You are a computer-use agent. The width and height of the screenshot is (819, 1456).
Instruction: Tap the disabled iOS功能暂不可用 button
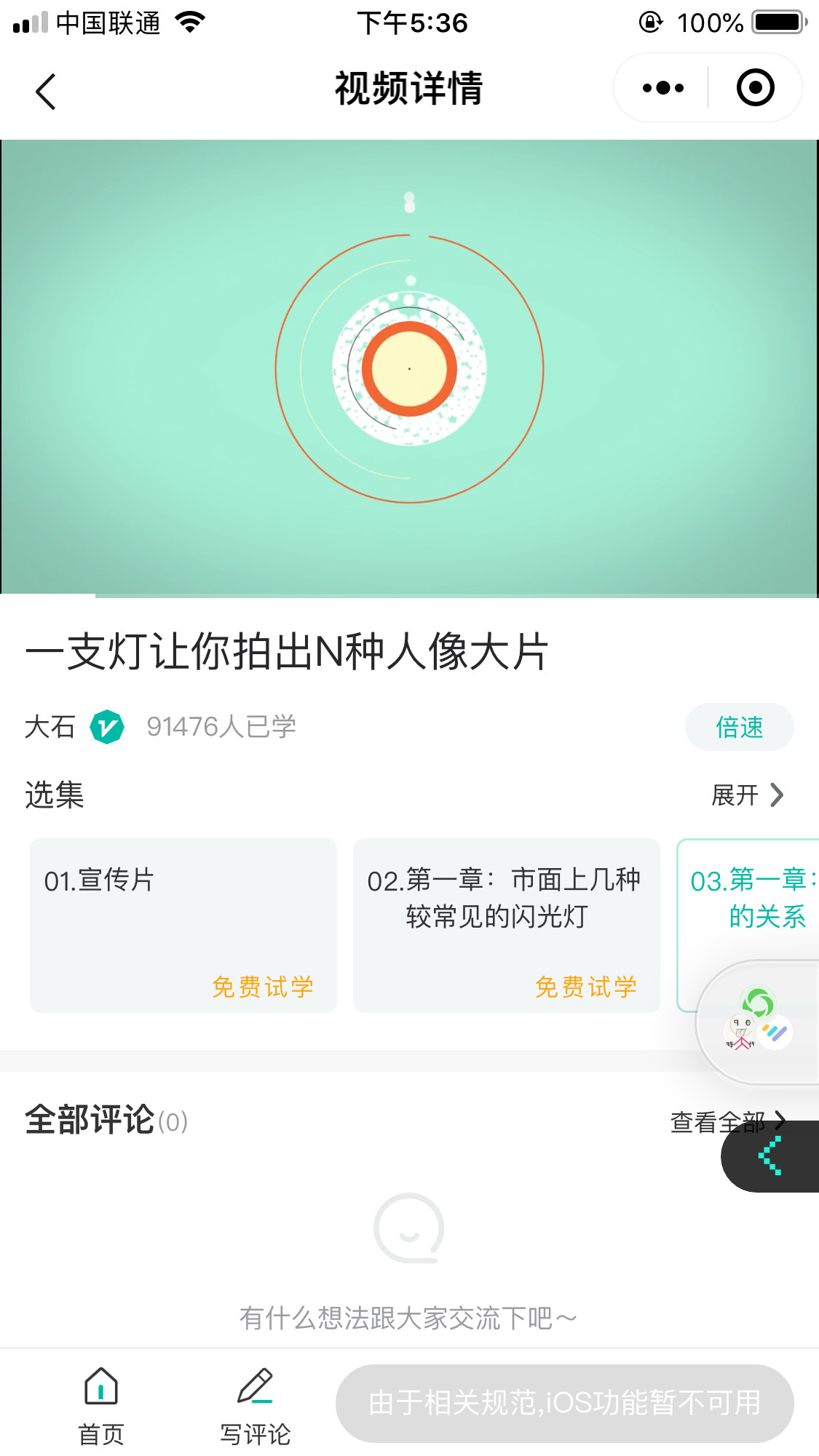(x=564, y=1403)
